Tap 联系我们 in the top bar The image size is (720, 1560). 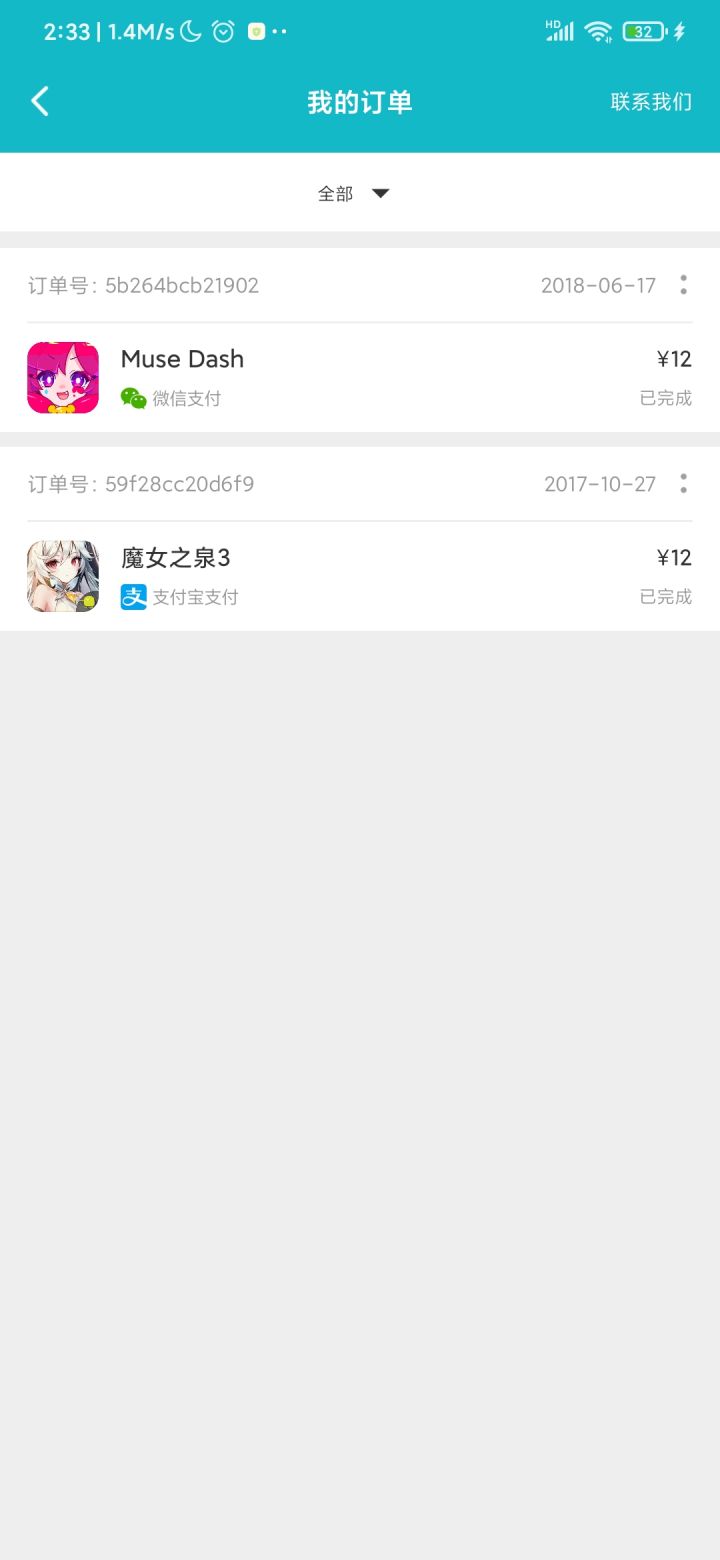click(x=650, y=100)
